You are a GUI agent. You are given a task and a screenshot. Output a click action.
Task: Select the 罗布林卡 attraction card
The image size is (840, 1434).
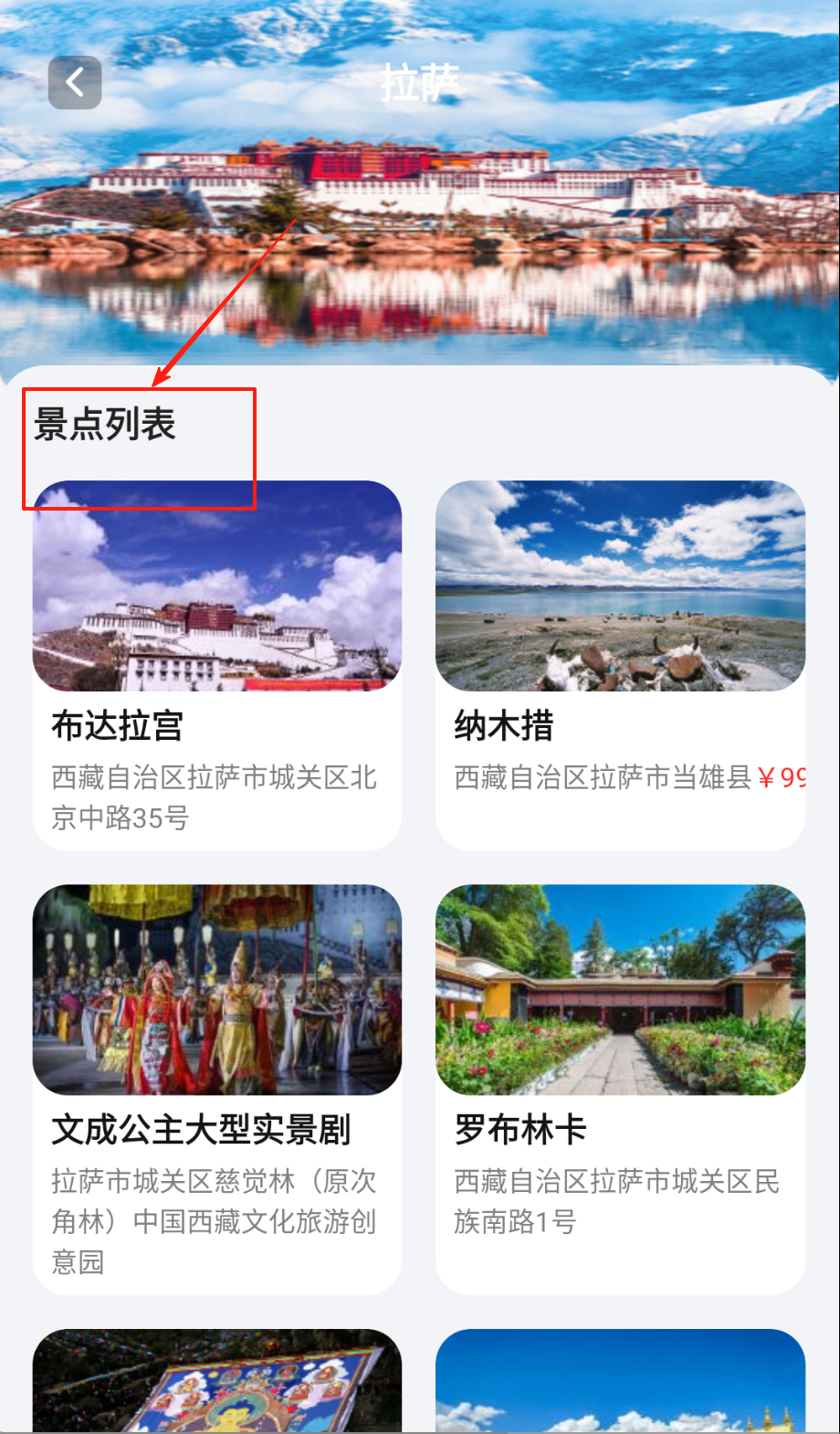pos(620,1087)
